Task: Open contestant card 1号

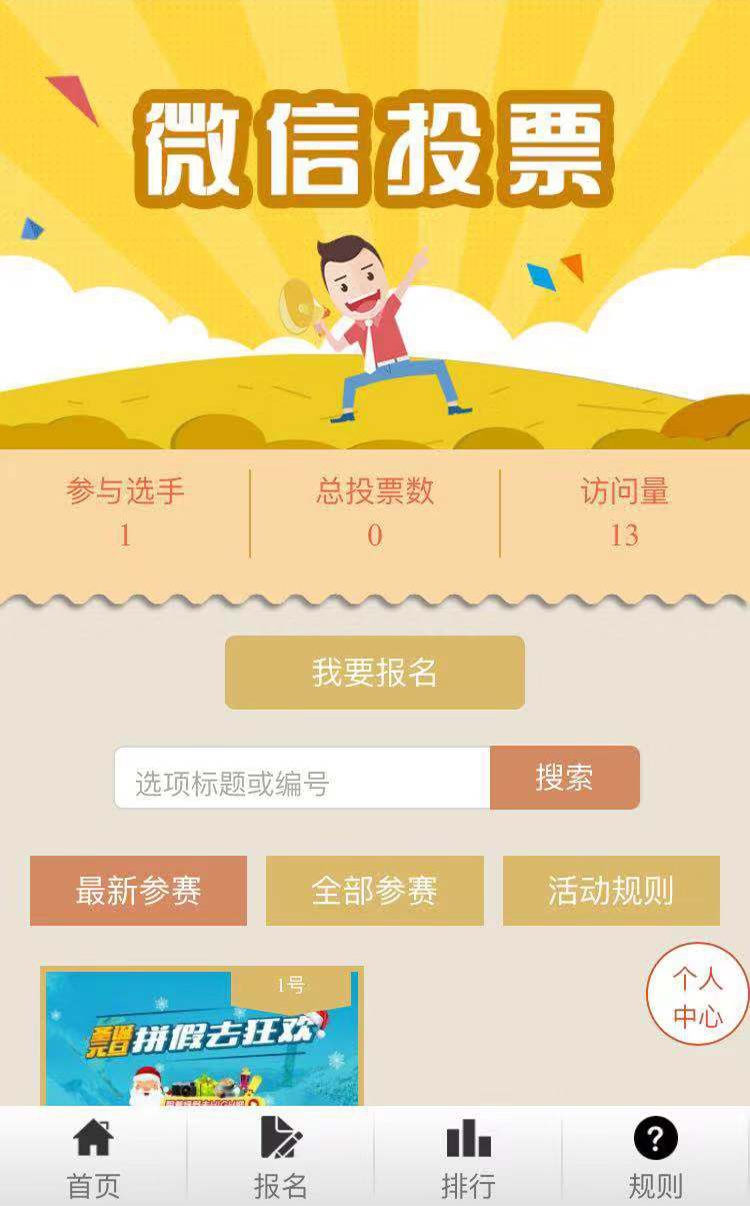Action: (201, 1040)
